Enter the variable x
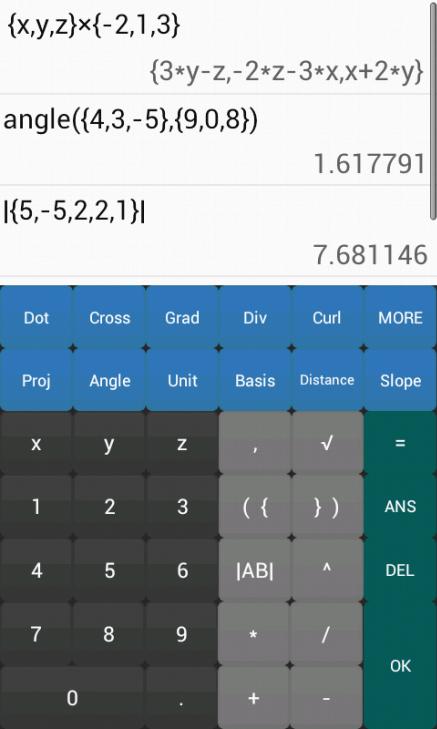437x729 pixels. pos(36,444)
